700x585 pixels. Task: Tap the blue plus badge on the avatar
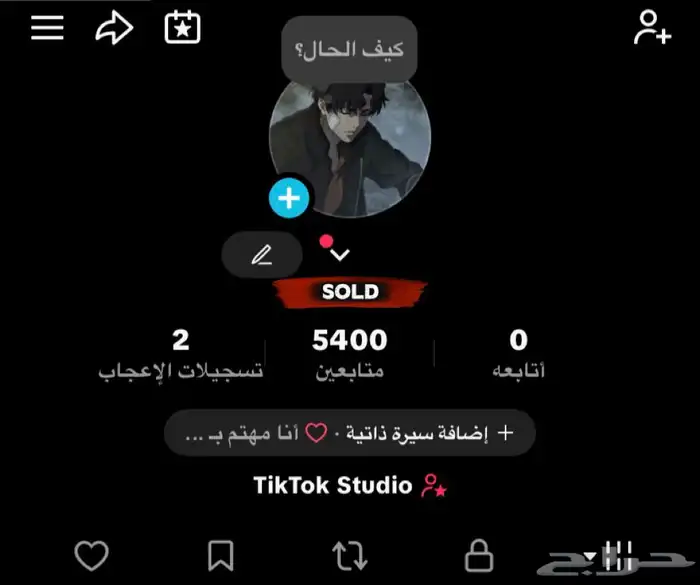coord(289,199)
